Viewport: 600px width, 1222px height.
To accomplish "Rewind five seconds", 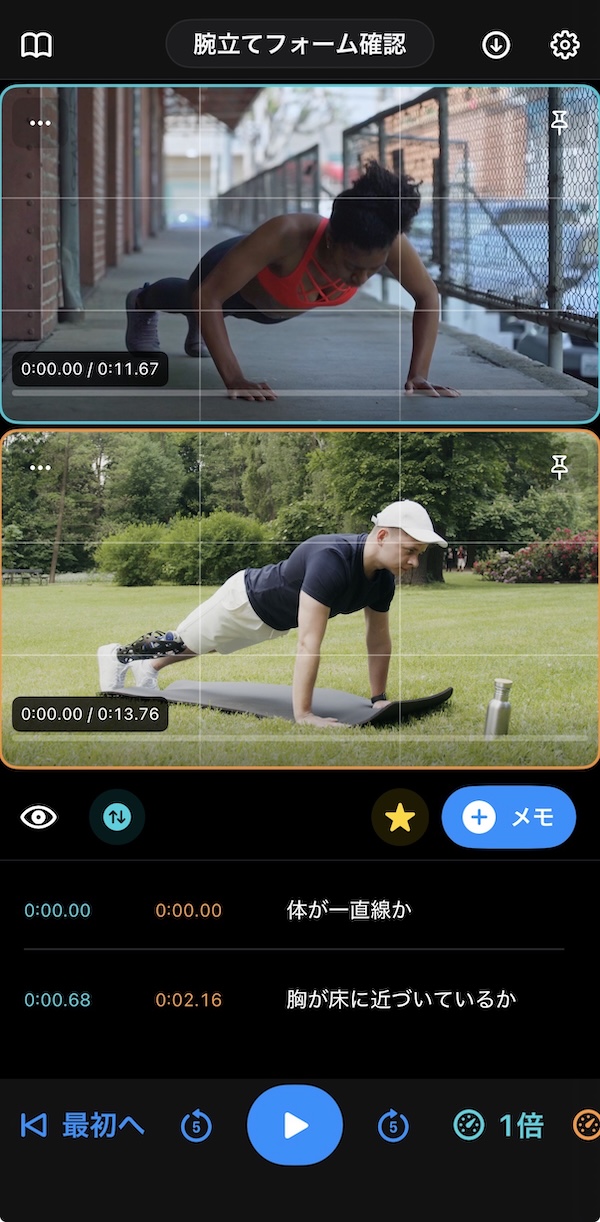I will (x=196, y=1126).
